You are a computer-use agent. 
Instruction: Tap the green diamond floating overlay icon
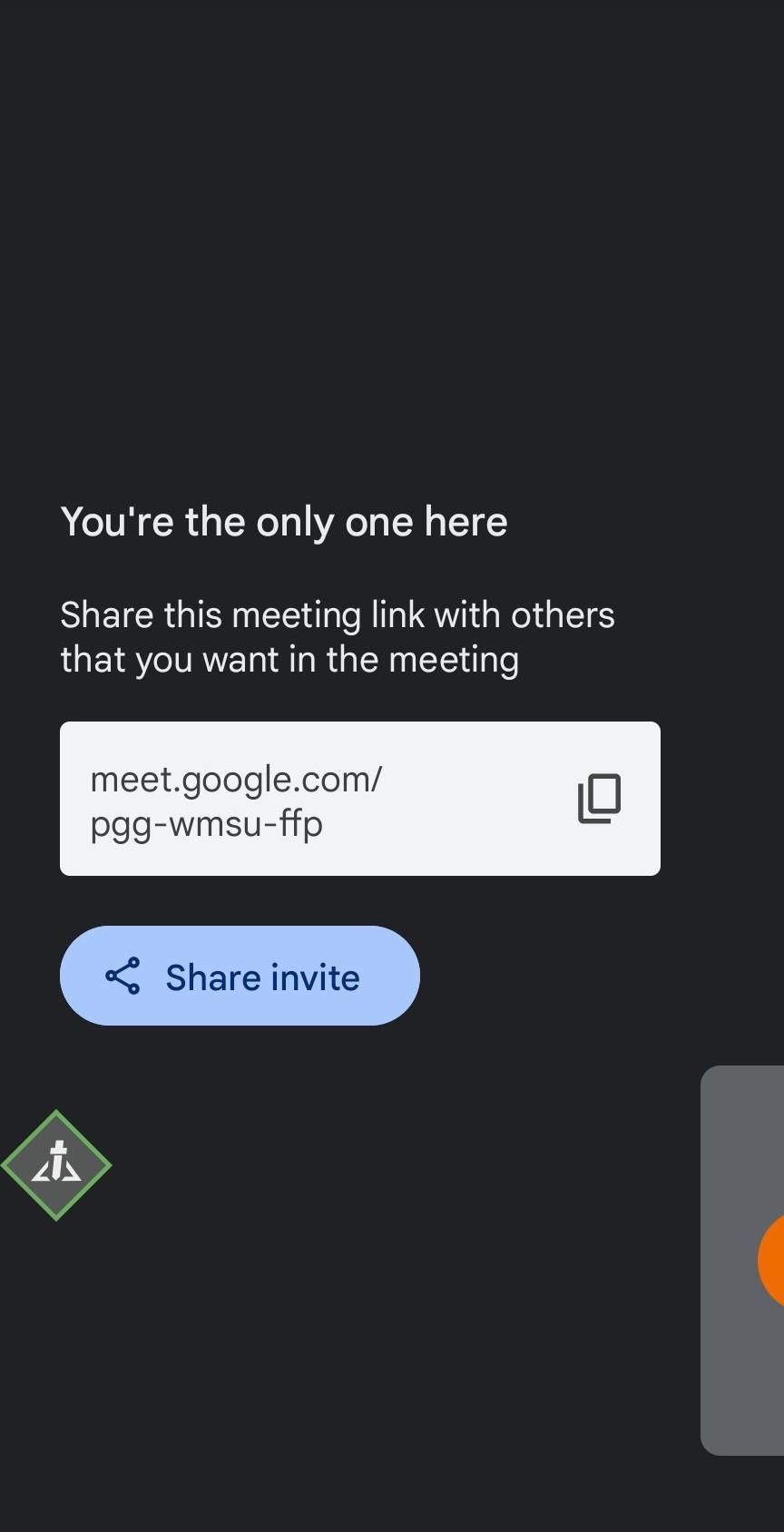click(x=56, y=1164)
